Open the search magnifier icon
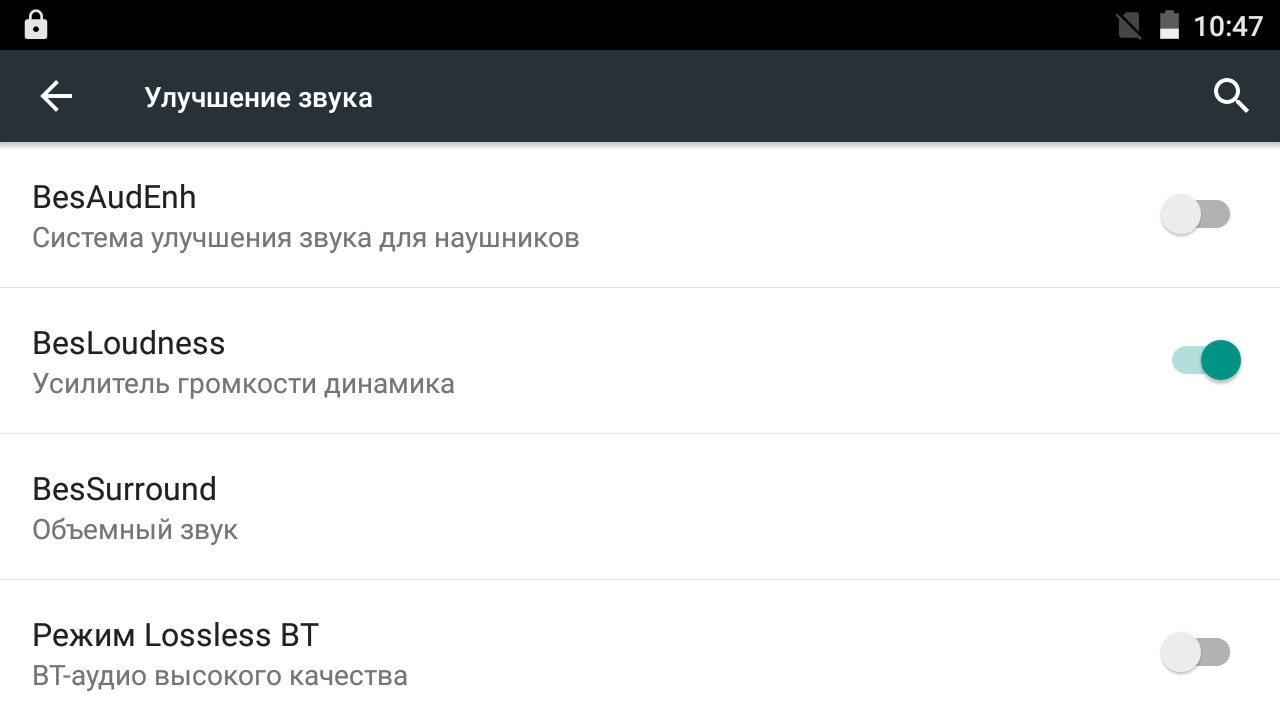 click(x=1230, y=97)
